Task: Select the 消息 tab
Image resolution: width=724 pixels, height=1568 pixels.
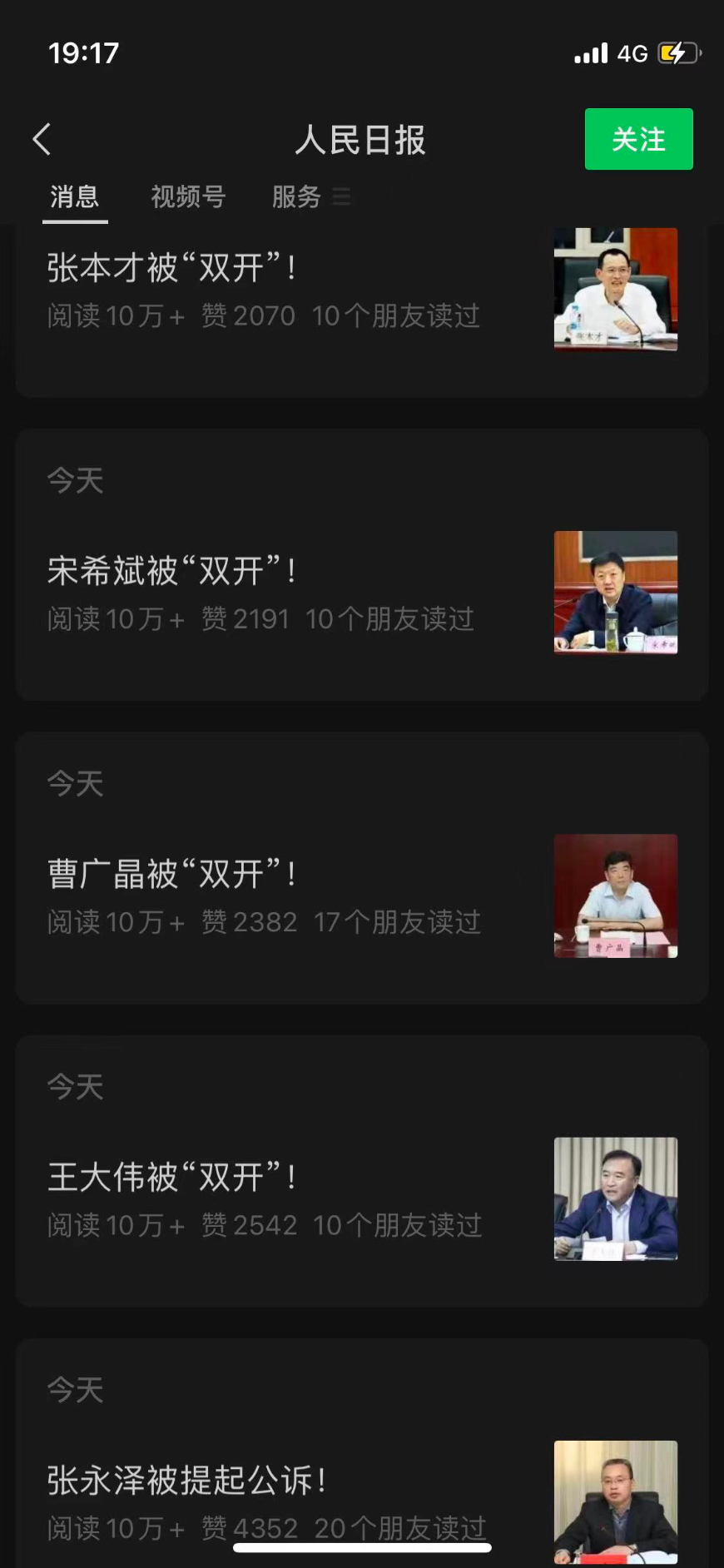Action: (75, 197)
